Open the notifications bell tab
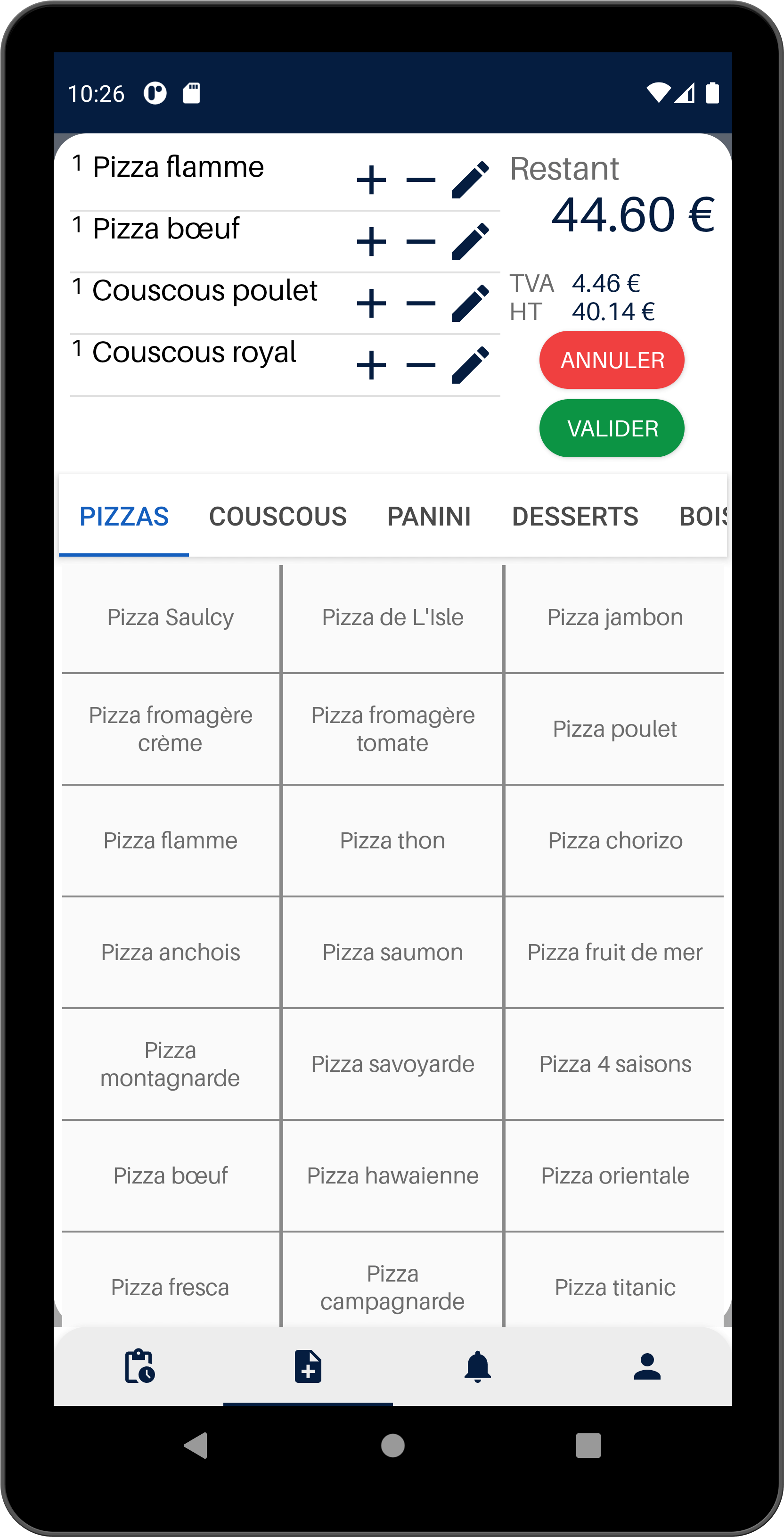 pos(477,1366)
